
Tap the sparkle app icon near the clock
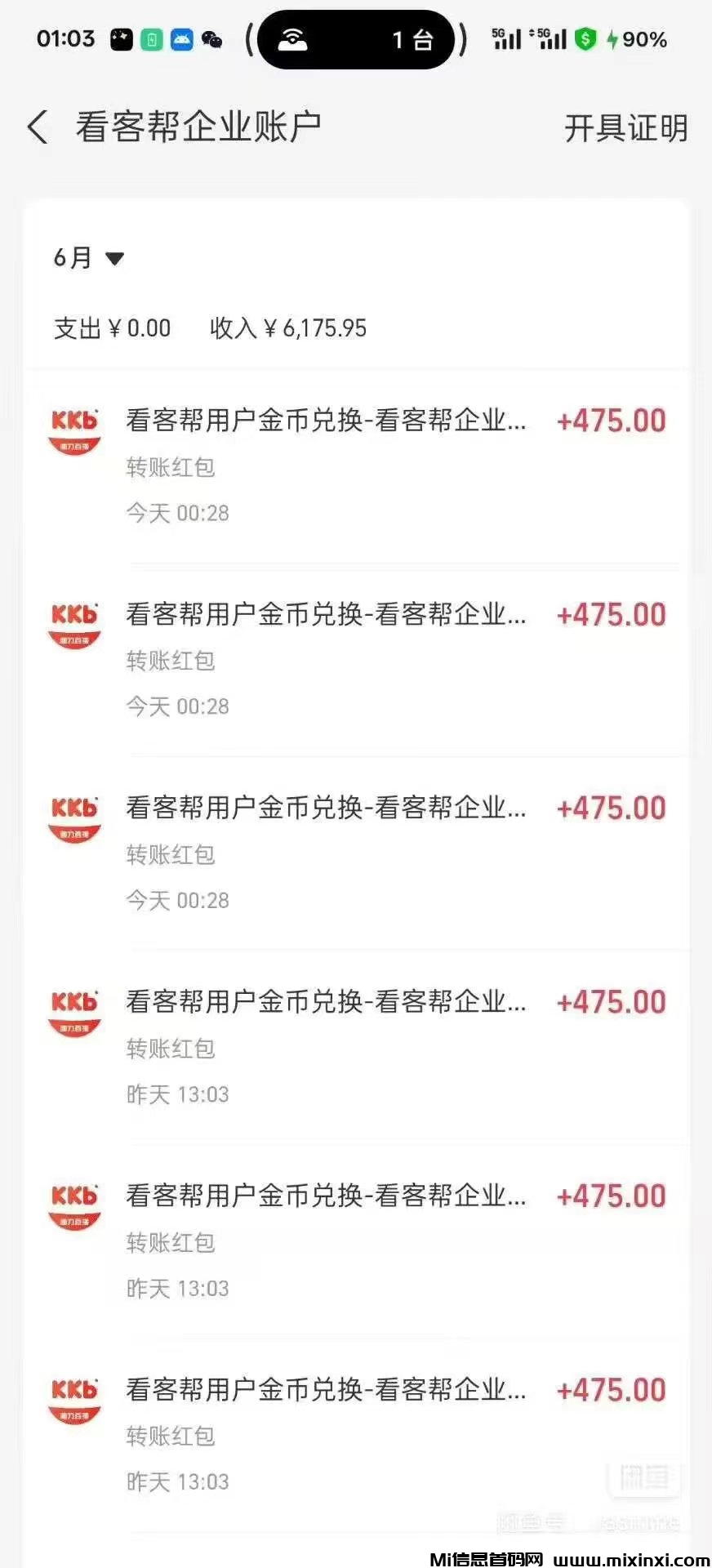(121, 38)
